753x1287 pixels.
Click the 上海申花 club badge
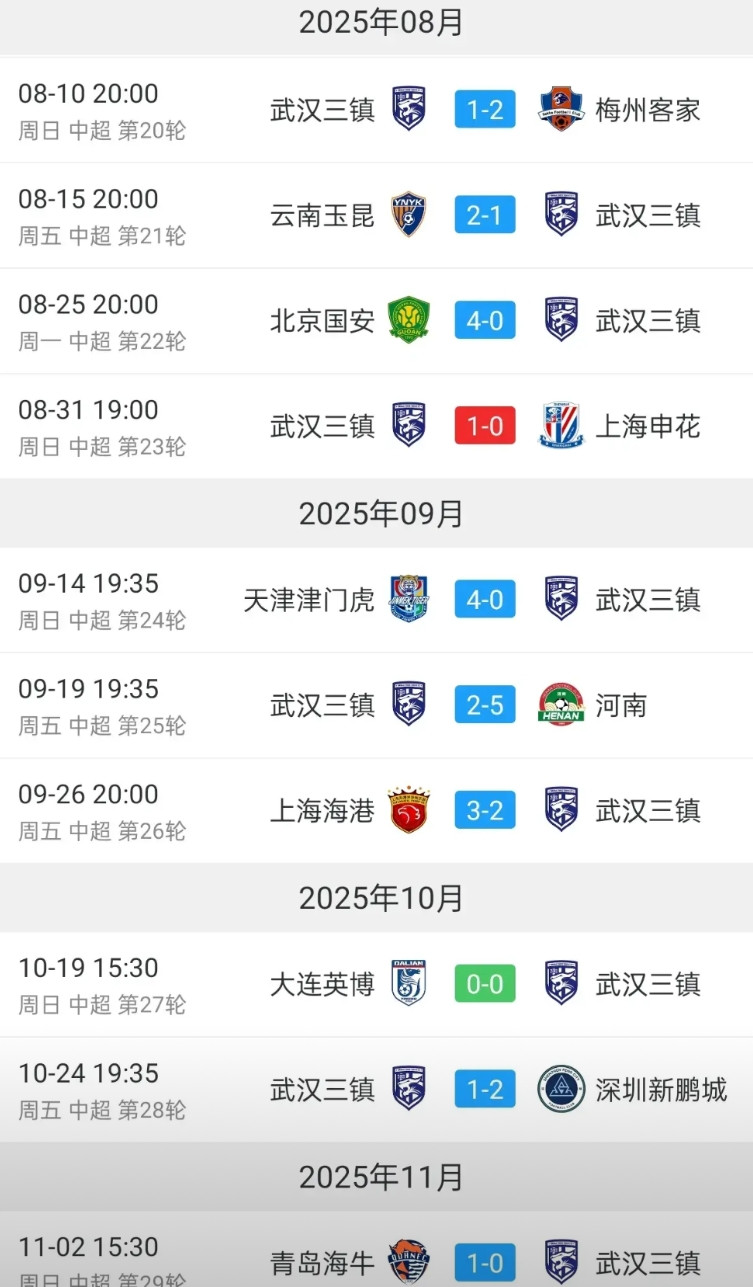(x=561, y=426)
